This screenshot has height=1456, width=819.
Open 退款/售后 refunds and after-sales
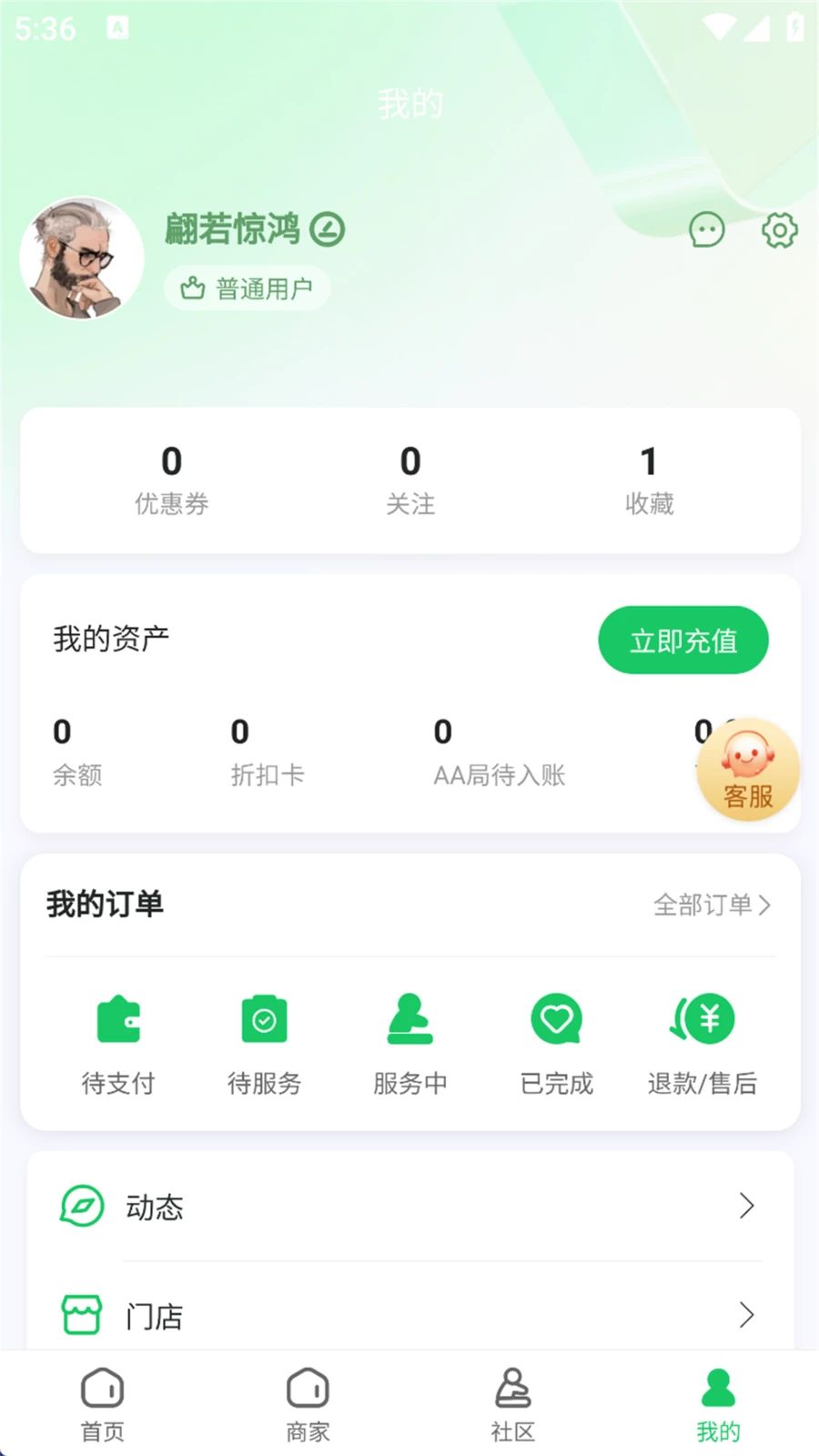pos(703,1046)
